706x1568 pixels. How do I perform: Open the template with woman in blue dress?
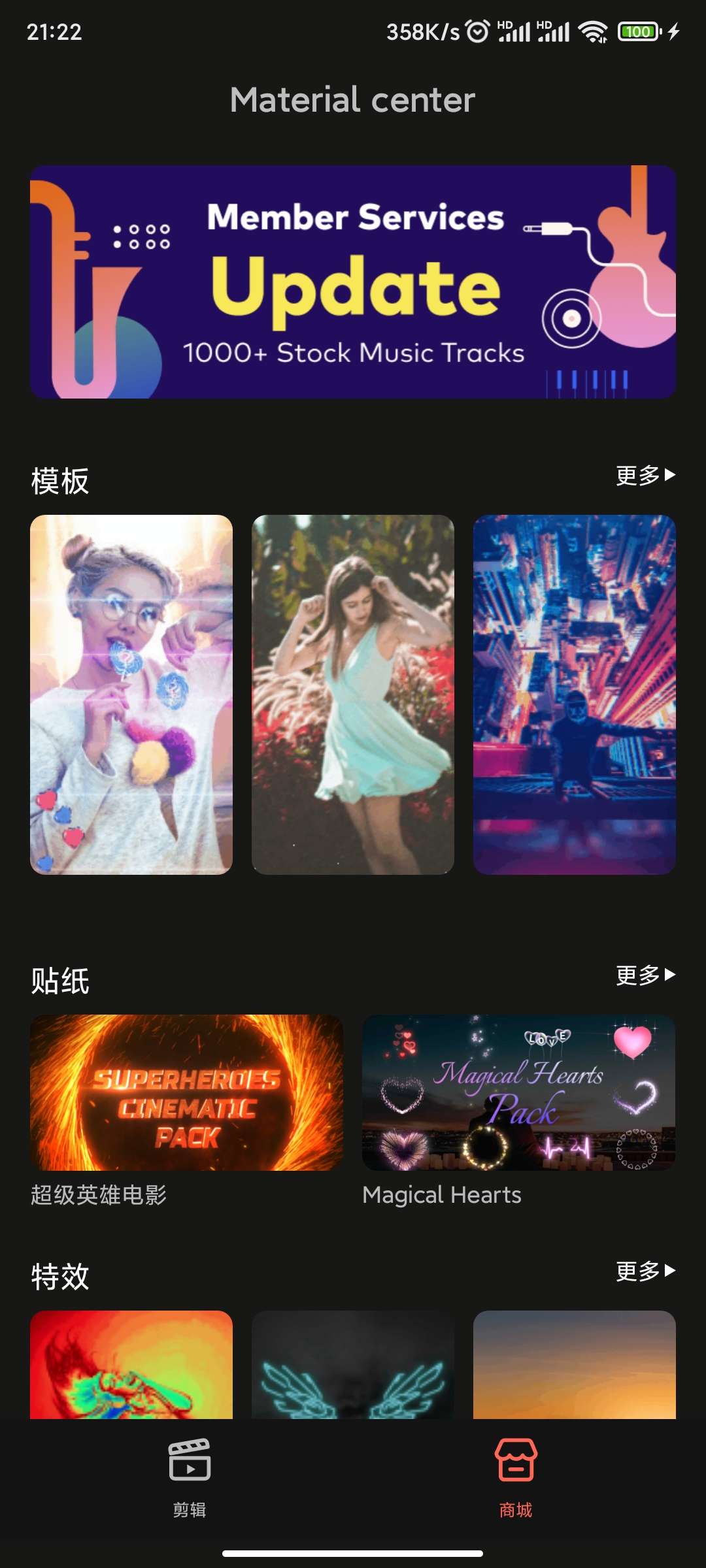tap(353, 694)
